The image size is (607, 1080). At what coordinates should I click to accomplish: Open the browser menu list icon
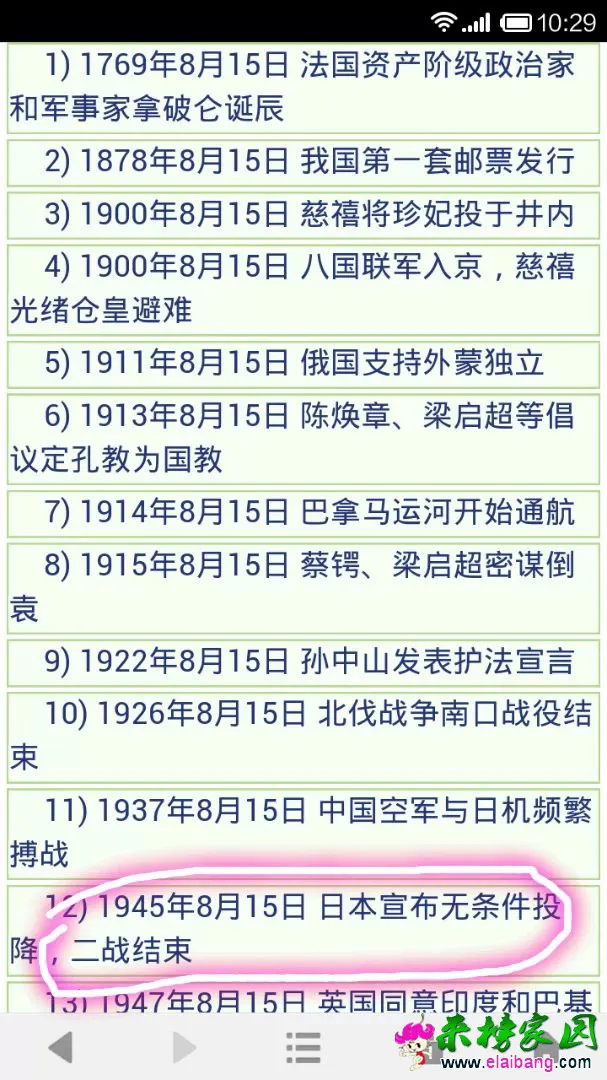303,1047
